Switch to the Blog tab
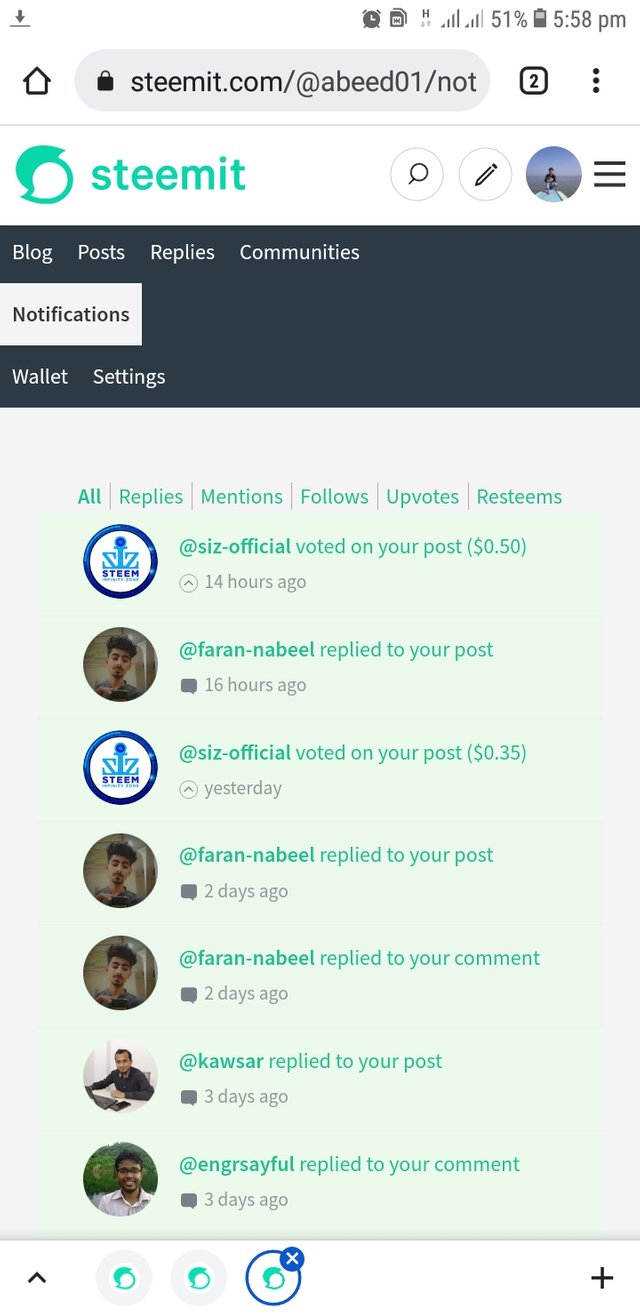 [32, 252]
